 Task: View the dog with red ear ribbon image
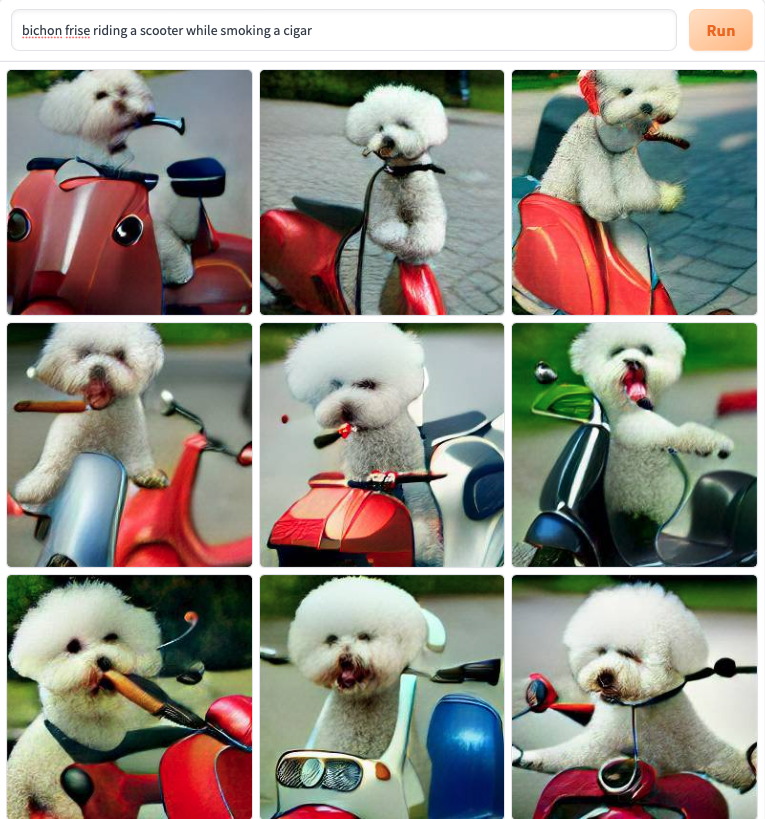634,192
